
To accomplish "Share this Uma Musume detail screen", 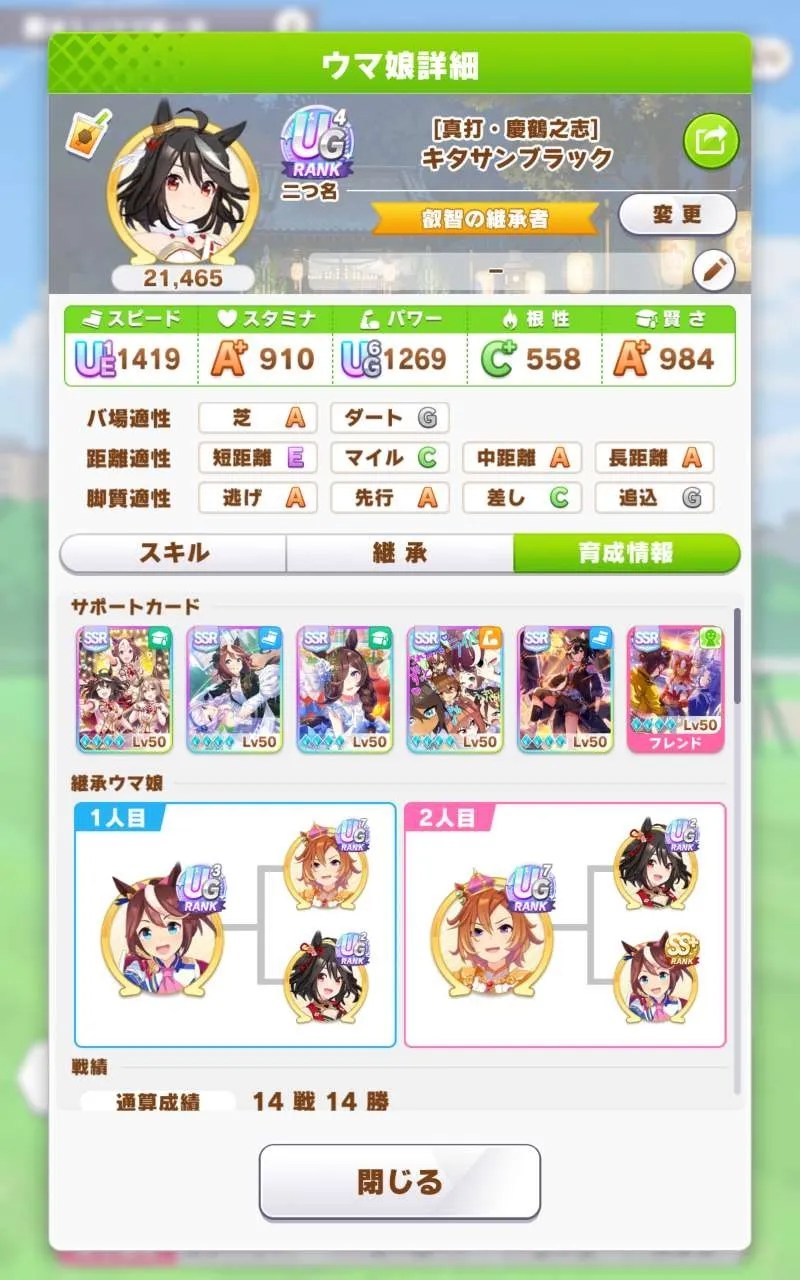I will (711, 142).
